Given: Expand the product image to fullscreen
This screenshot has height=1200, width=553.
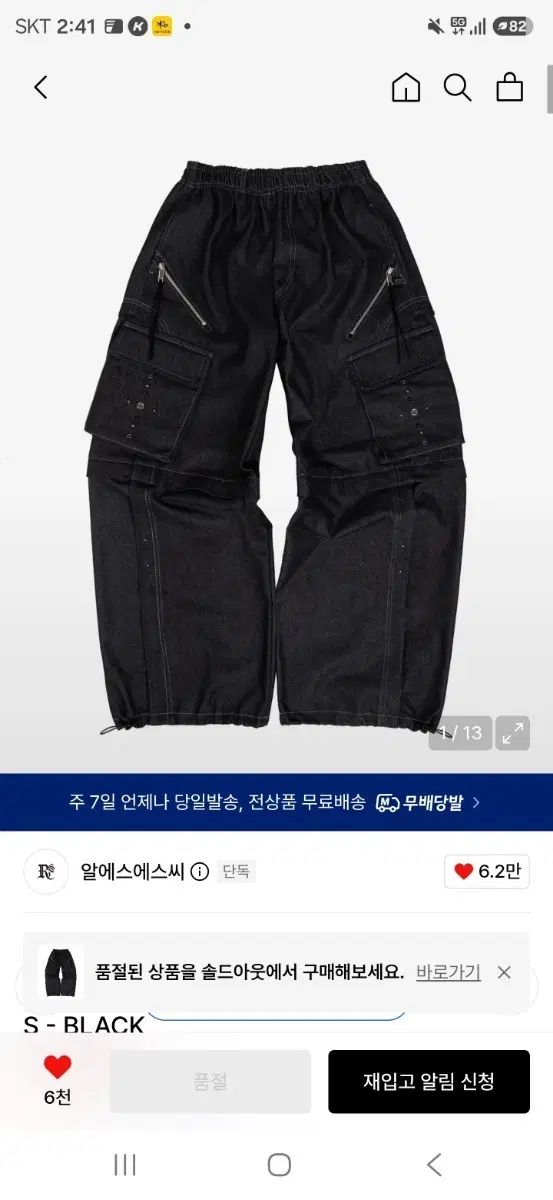Looking at the screenshot, I should point(513,733).
